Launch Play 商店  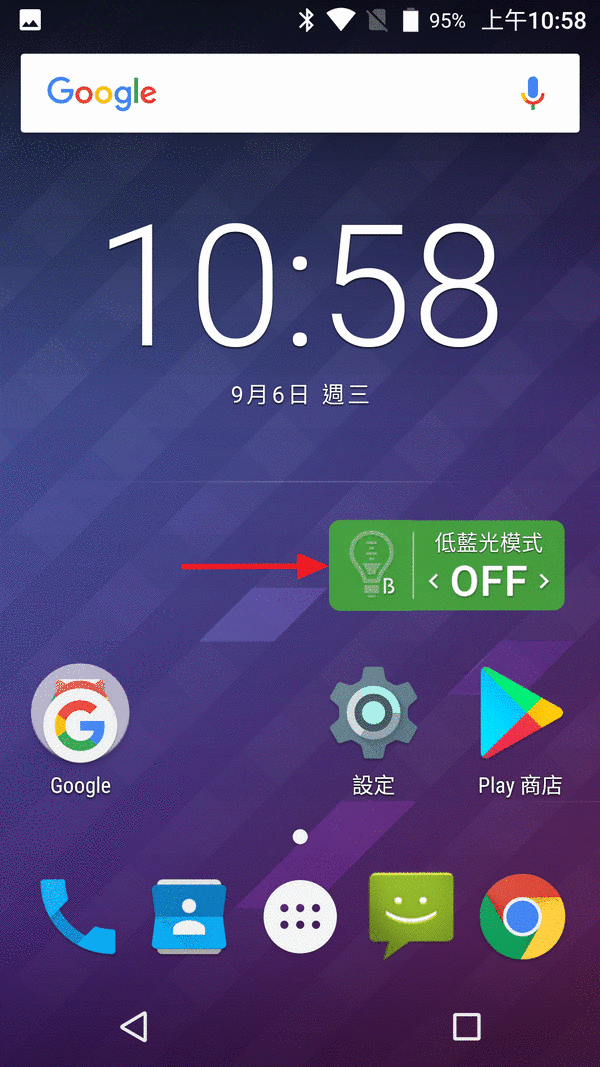pos(521,714)
